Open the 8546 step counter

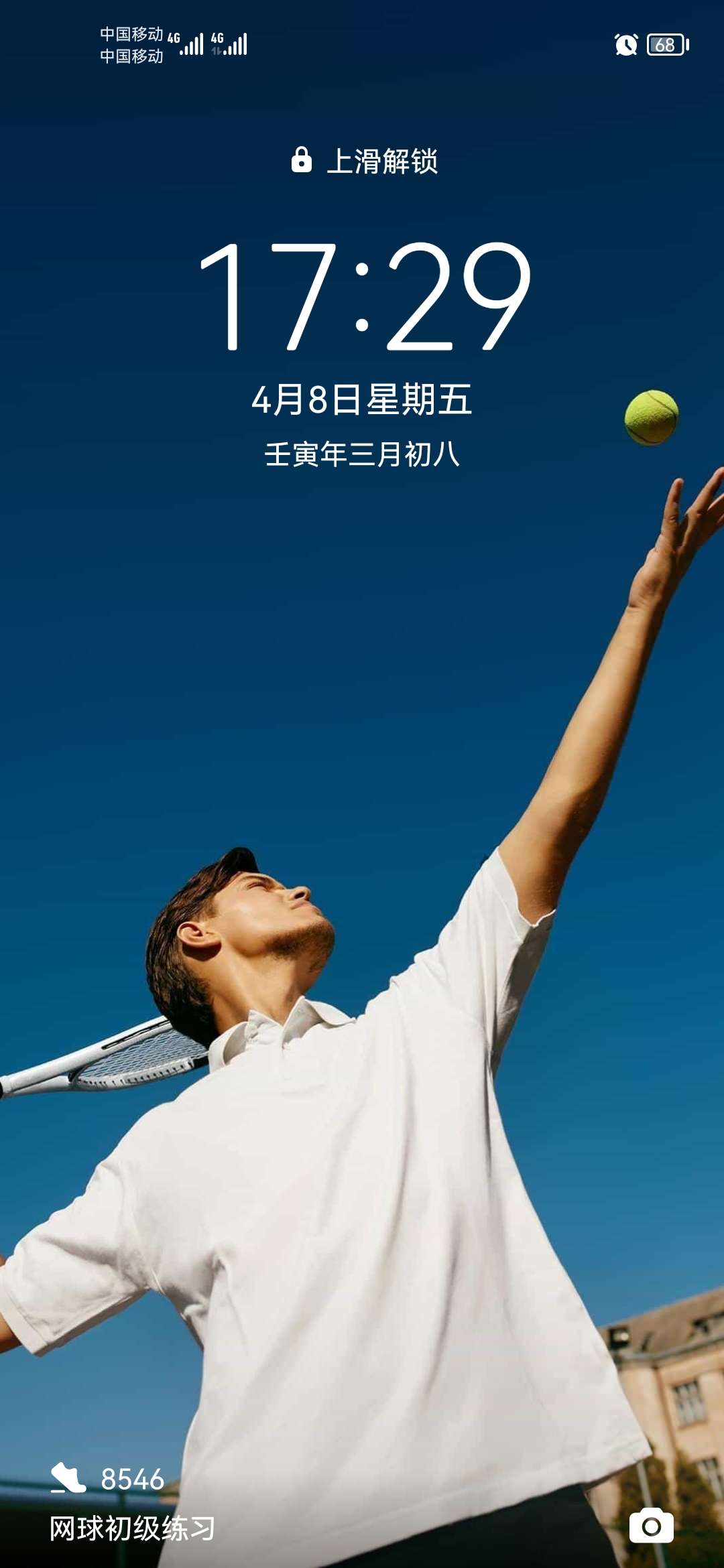(109, 1479)
